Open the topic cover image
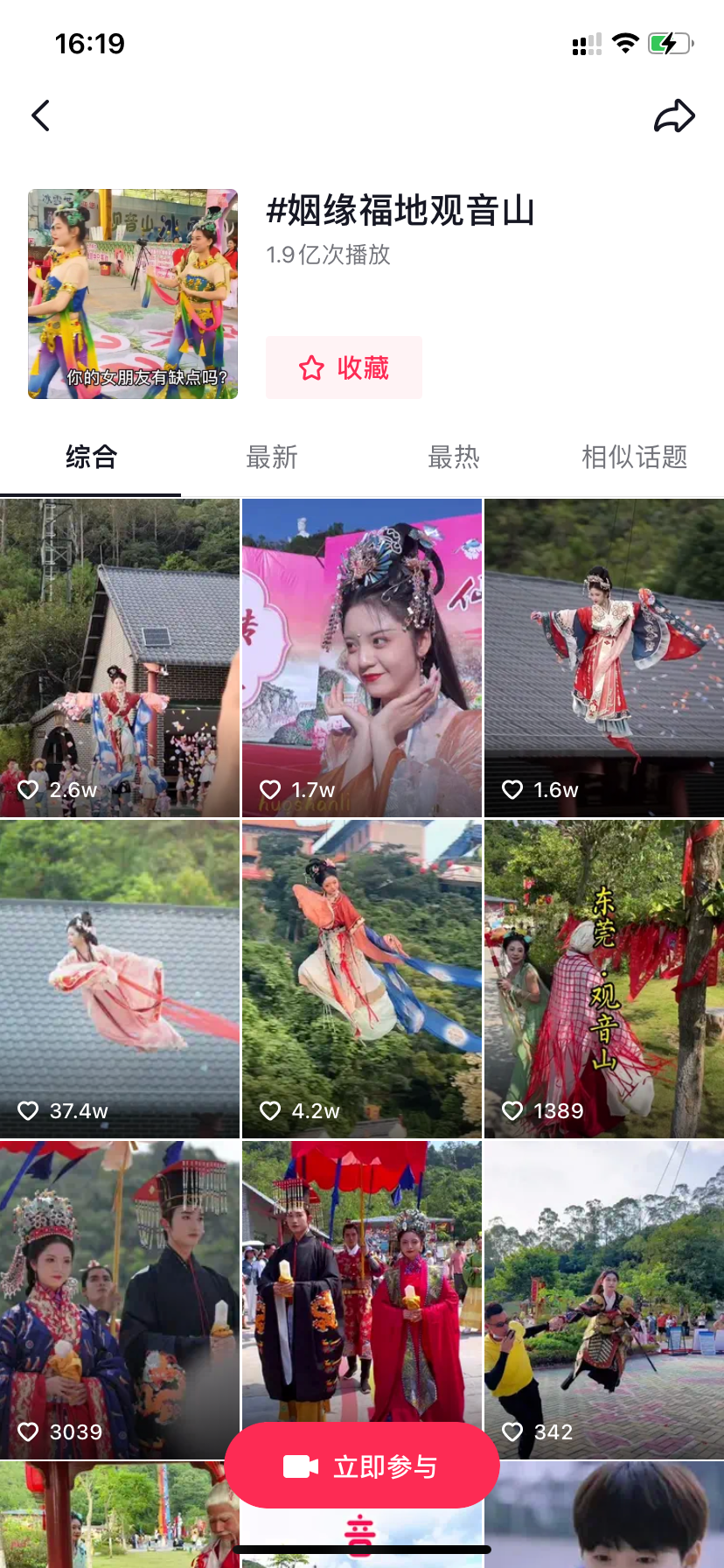The height and width of the screenshot is (1568, 724). click(x=133, y=294)
